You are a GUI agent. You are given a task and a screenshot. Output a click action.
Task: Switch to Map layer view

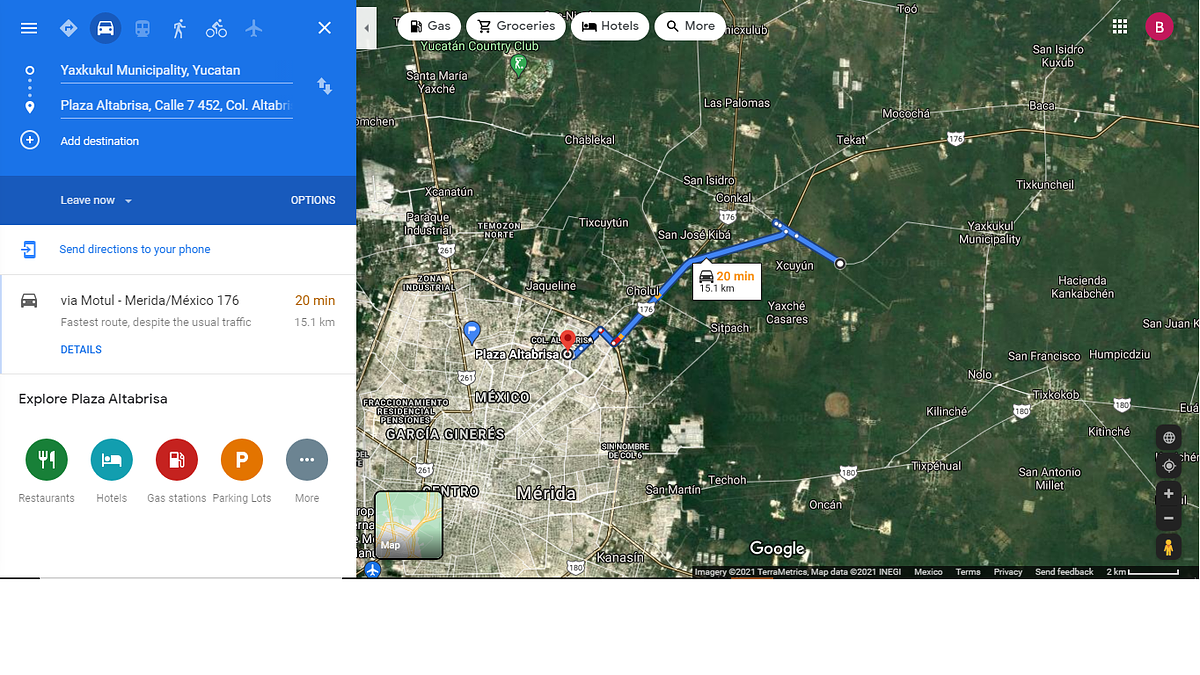pyautogui.click(x=408, y=524)
